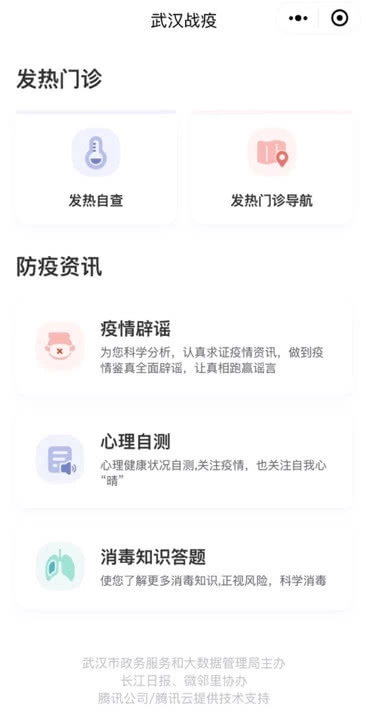The height and width of the screenshot is (719, 368).
Task: Open the 发热自查 card
Action: 96,168
